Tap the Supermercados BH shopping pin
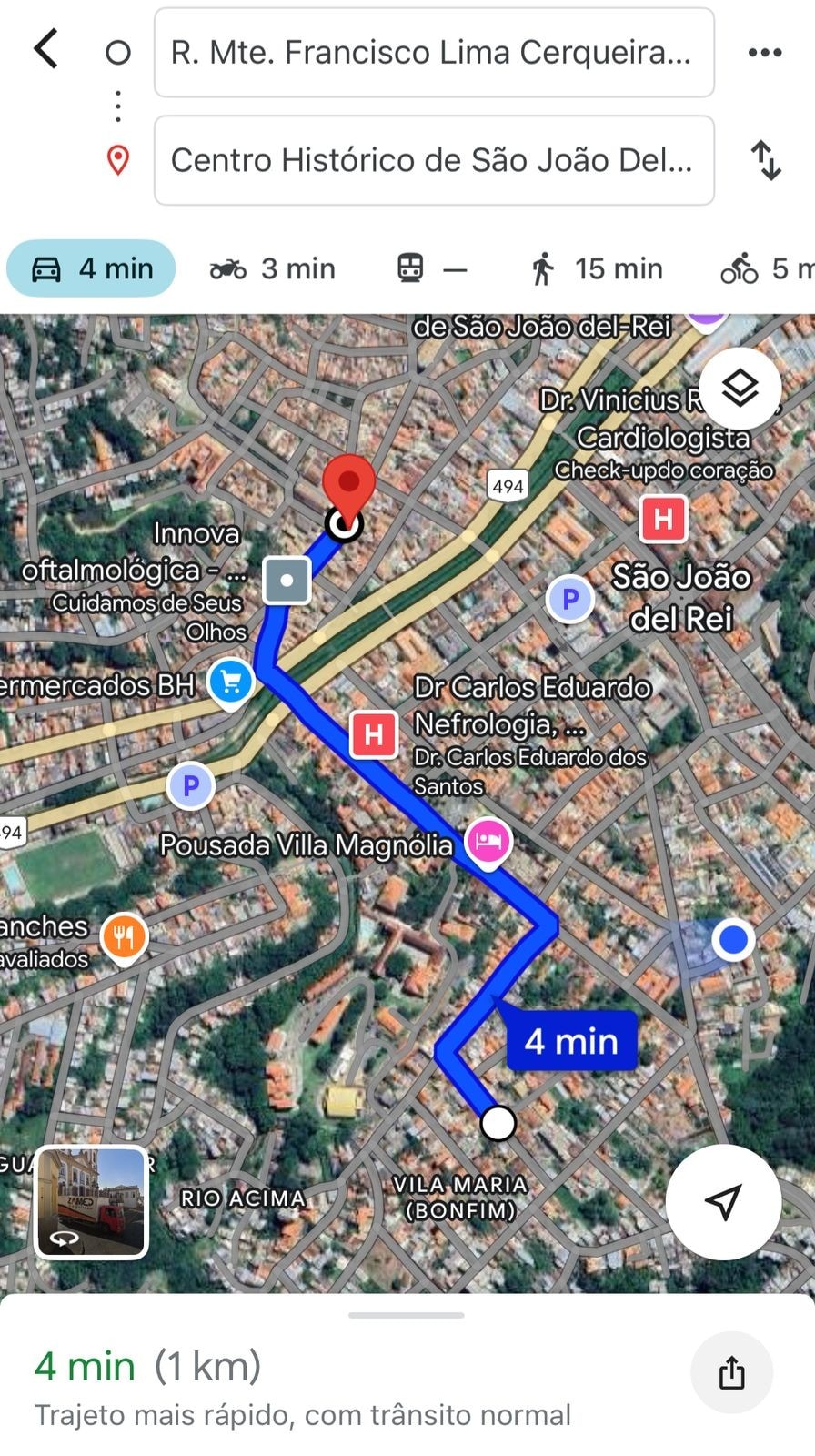Screen dimensions: 815x1456 [x=230, y=682]
